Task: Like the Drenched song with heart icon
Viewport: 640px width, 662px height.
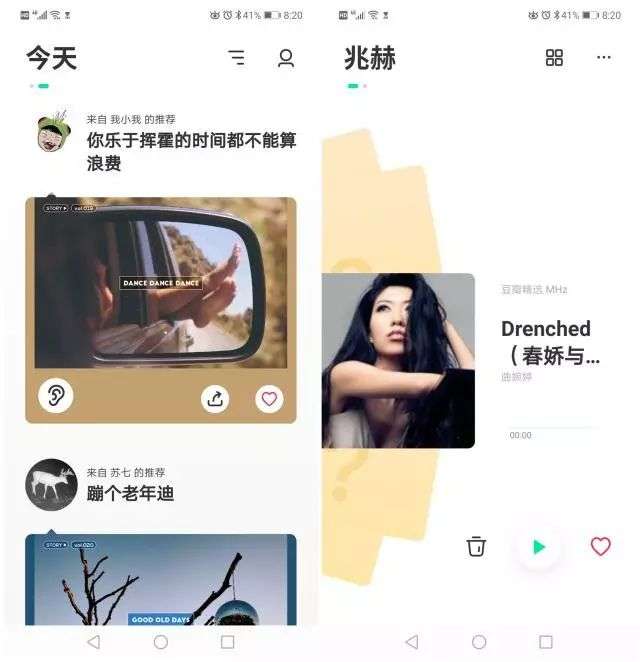Action: [600, 547]
